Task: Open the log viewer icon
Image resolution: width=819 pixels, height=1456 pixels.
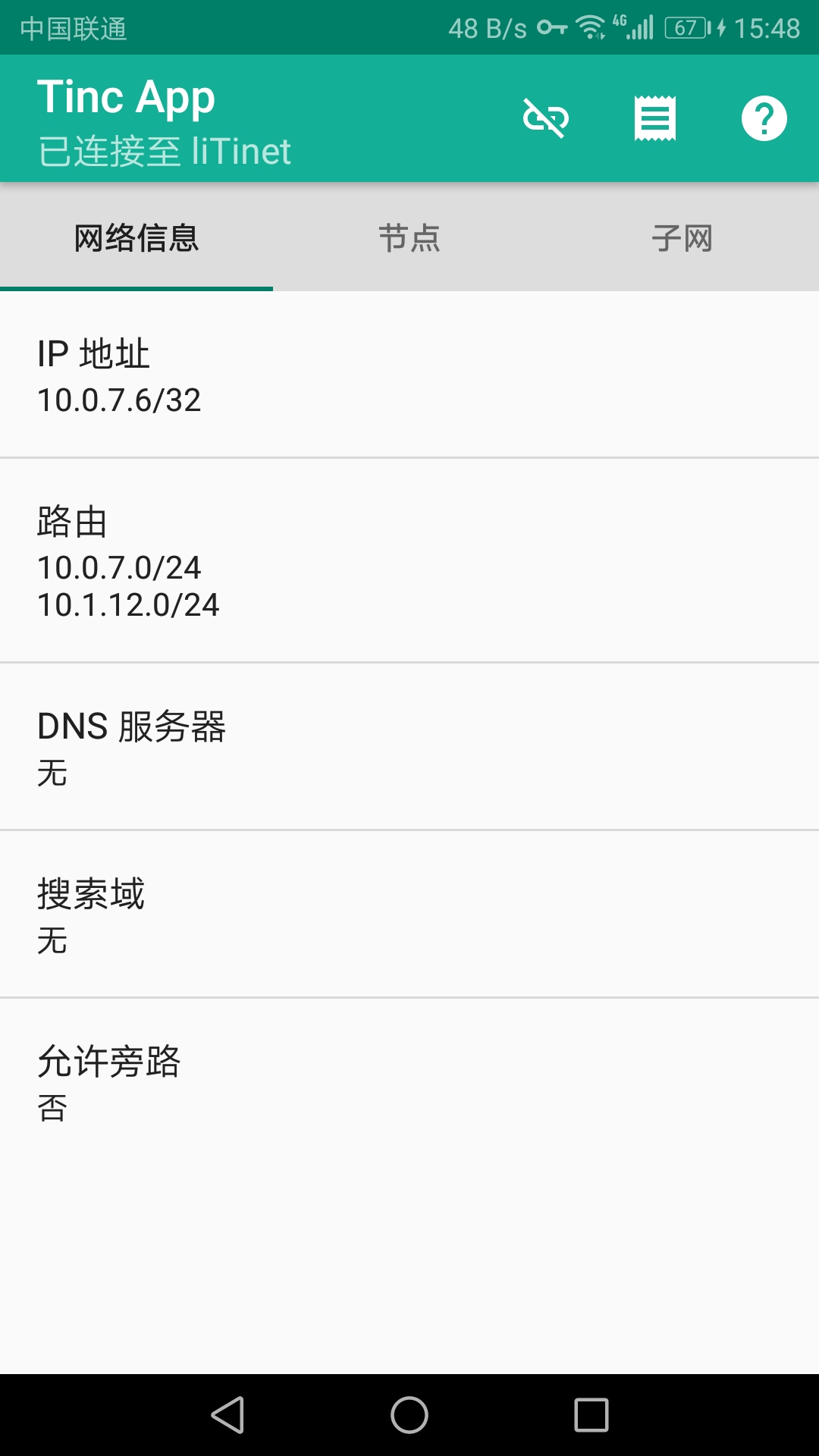Action: point(655,118)
